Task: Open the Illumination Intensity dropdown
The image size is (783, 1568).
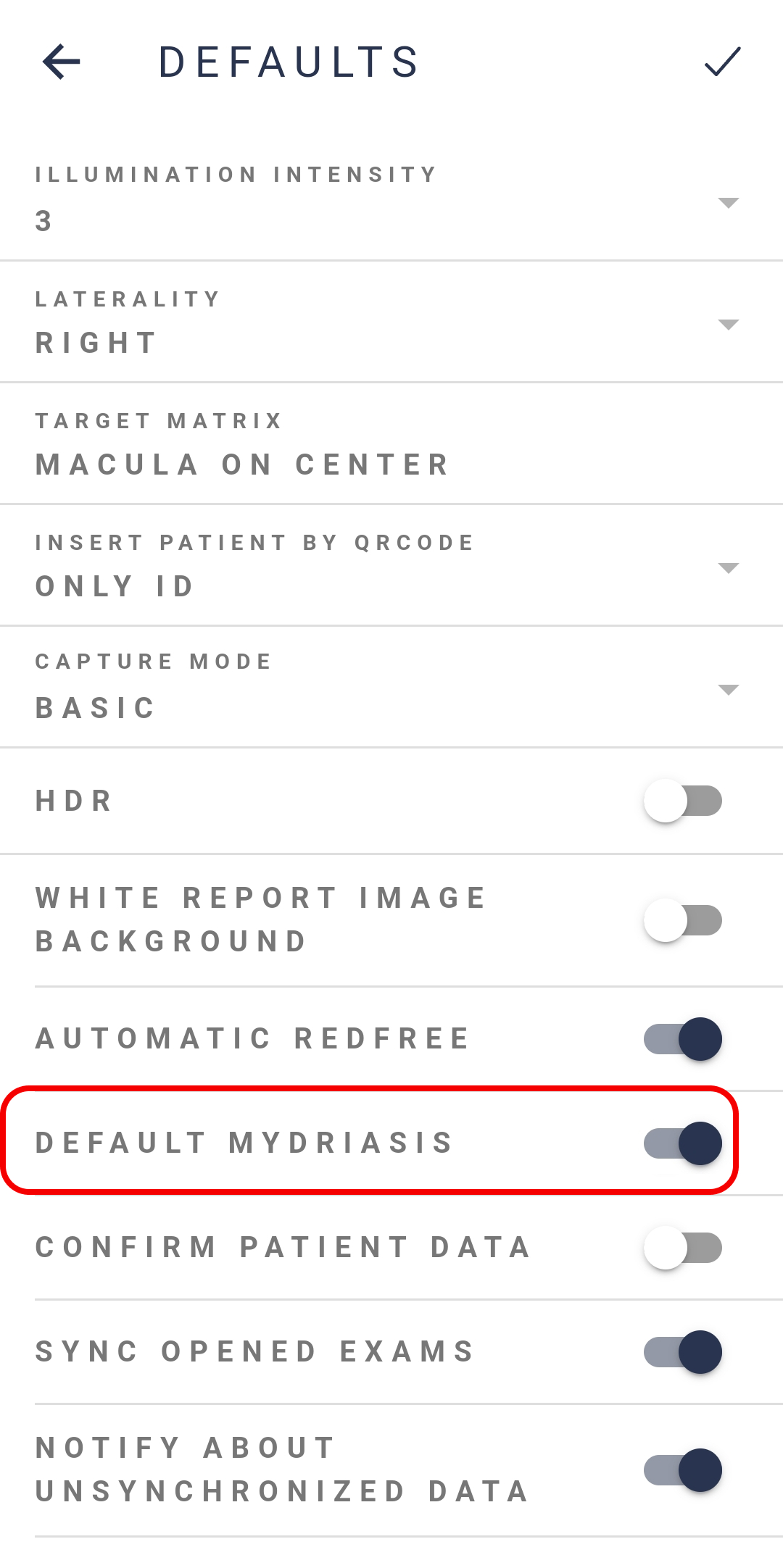Action: [x=391, y=200]
